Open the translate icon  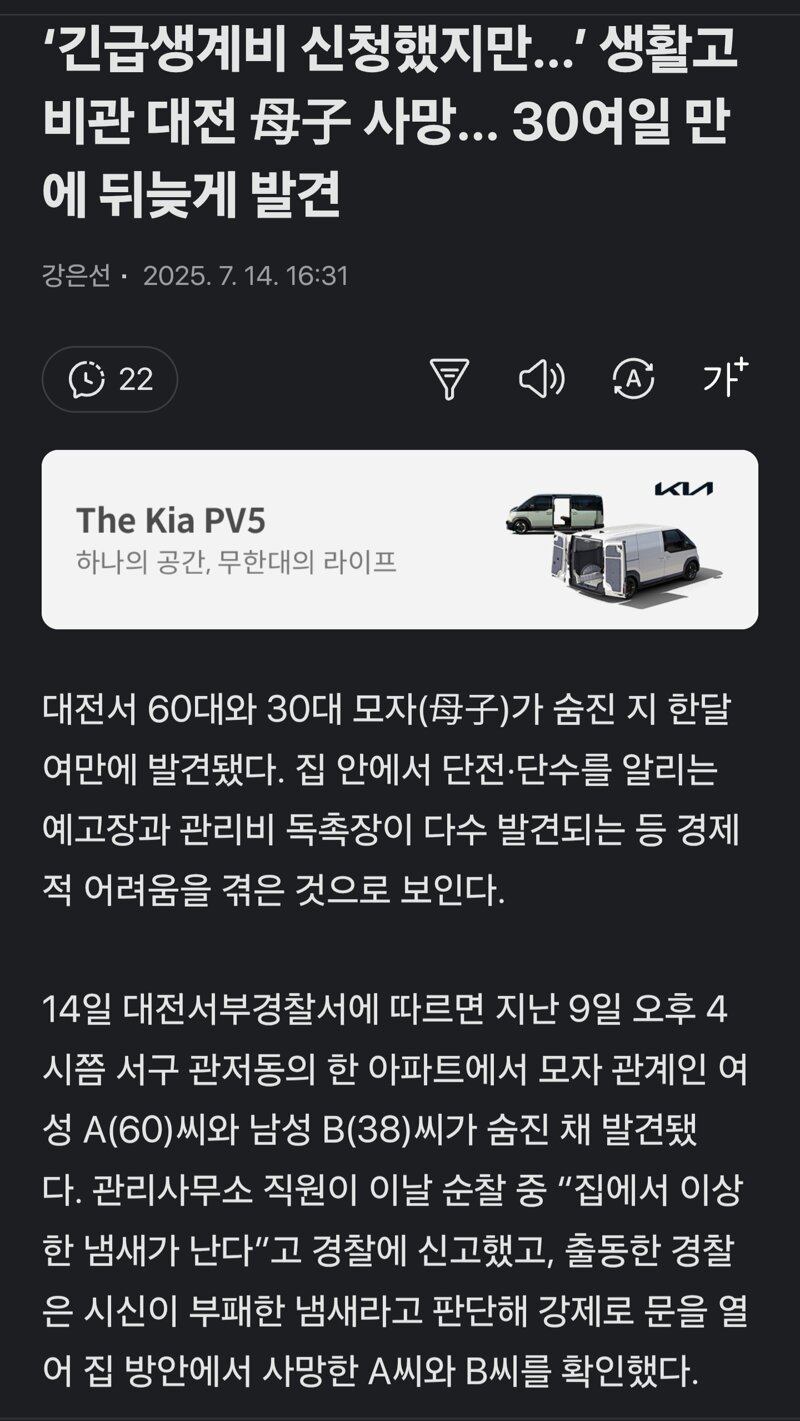(632, 379)
